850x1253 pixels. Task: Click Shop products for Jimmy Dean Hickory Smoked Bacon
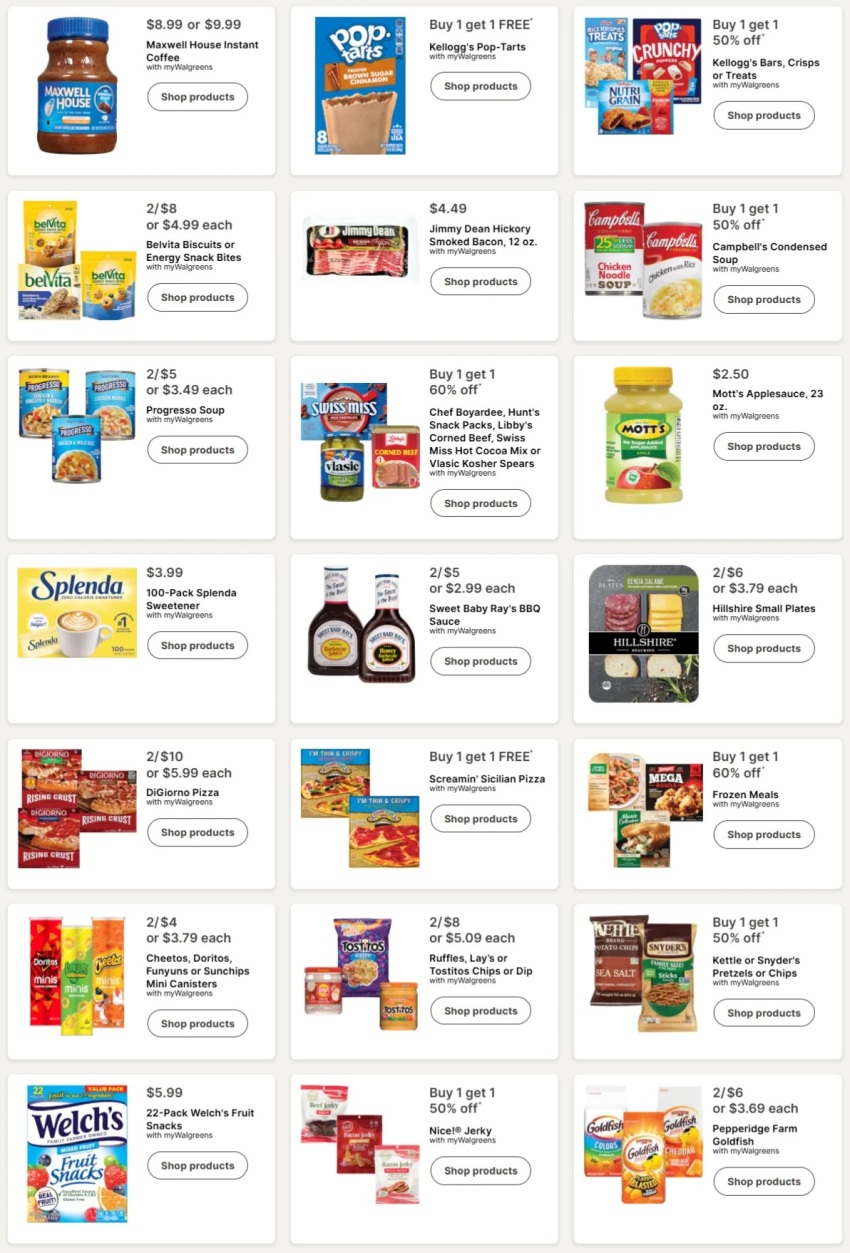click(x=480, y=281)
